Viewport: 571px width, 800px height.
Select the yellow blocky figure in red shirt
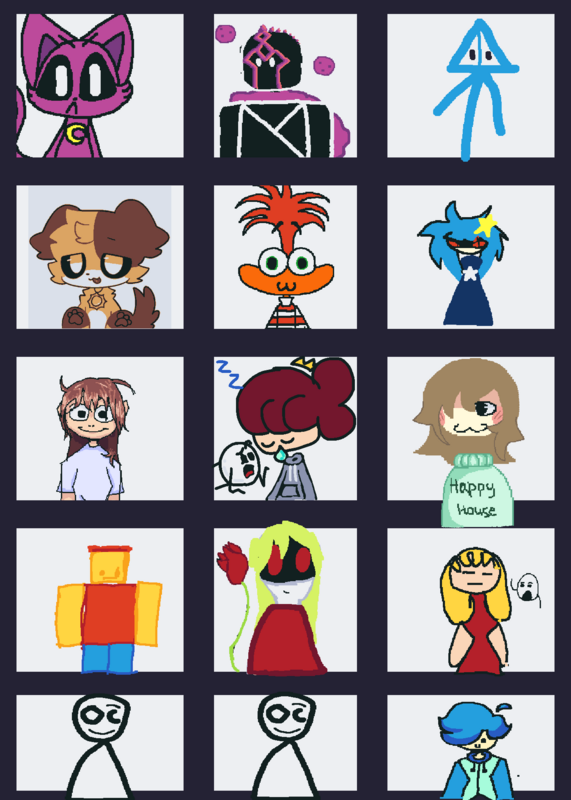point(100,600)
